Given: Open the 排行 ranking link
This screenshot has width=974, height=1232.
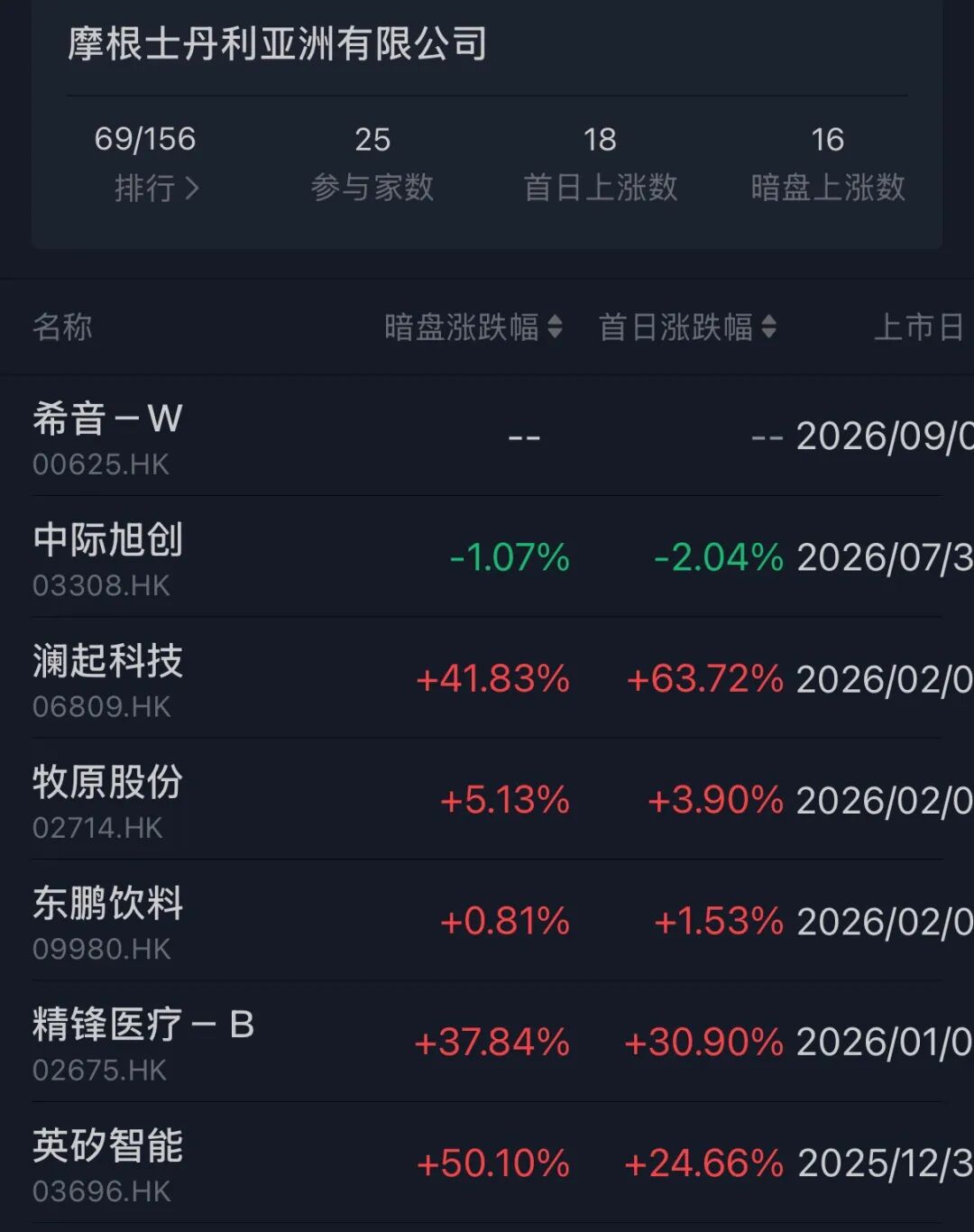Looking at the screenshot, I should tap(157, 188).
